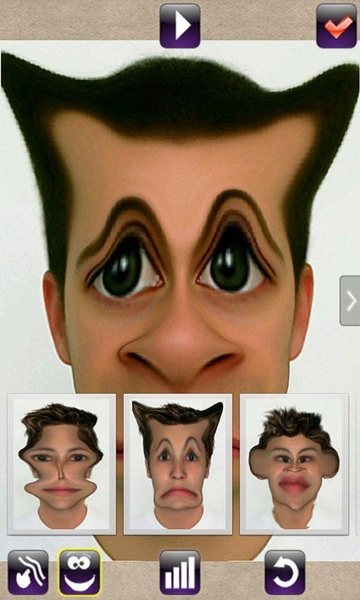Select the pointy-hair sad face preset
This screenshot has width=360, height=600.
coord(178,465)
